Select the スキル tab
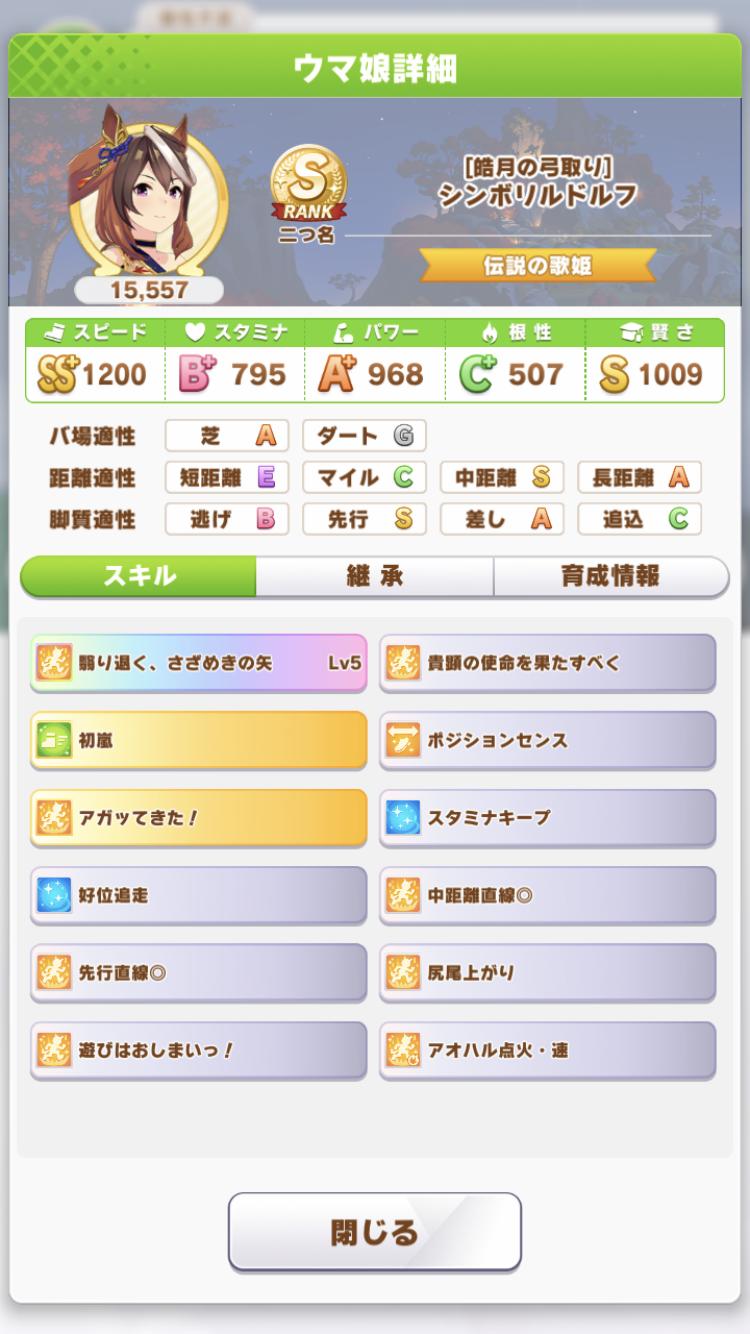The height and width of the screenshot is (1334, 750). click(x=139, y=577)
